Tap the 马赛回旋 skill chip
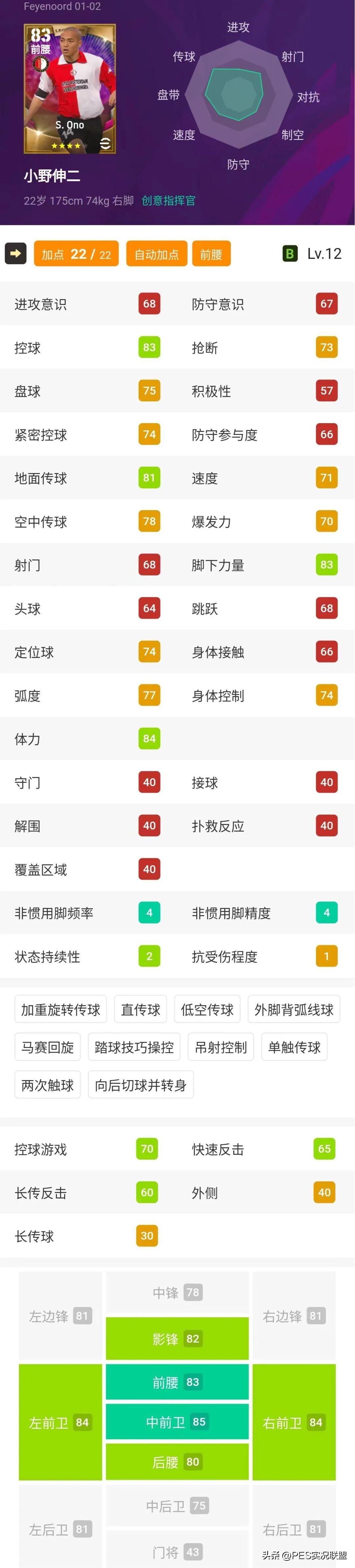Viewport: 355px width, 1568px height. point(47,1047)
